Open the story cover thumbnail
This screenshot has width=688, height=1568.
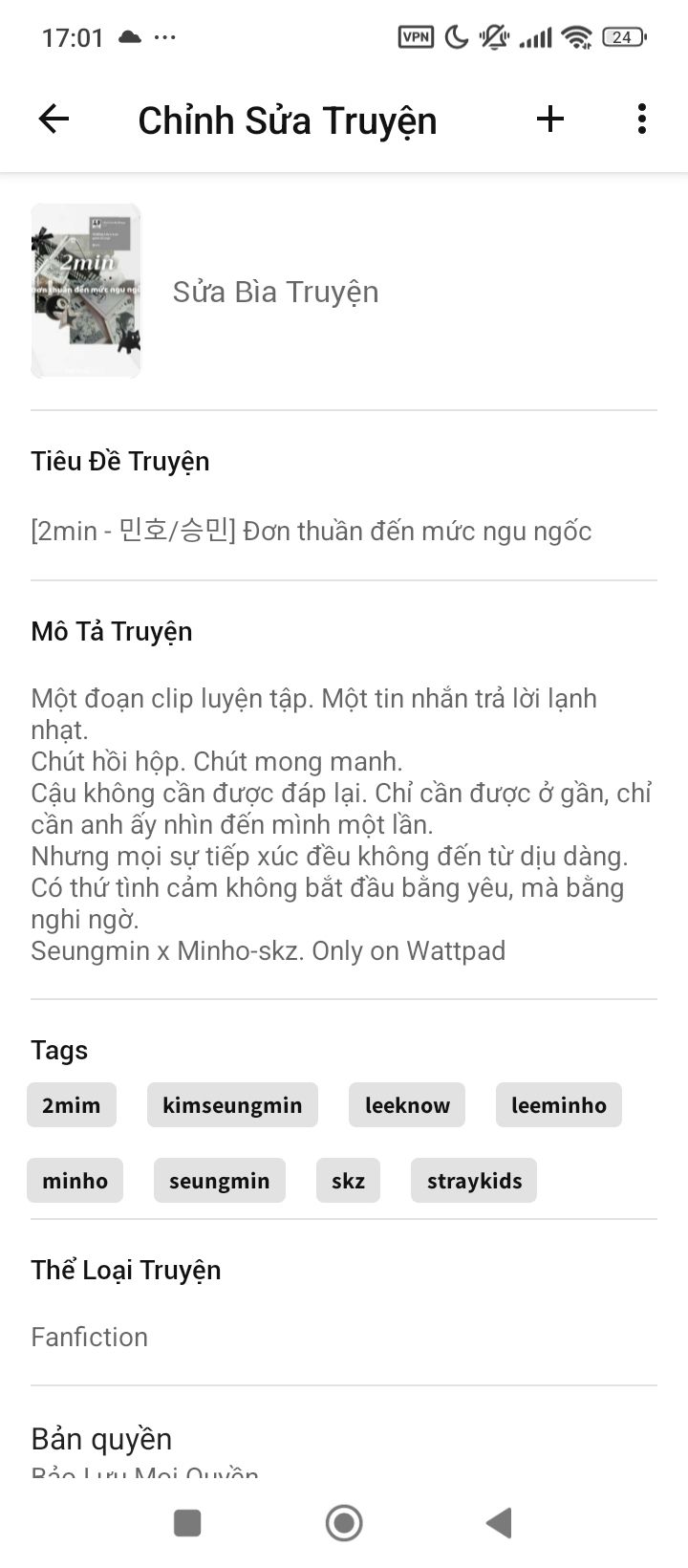click(x=86, y=291)
